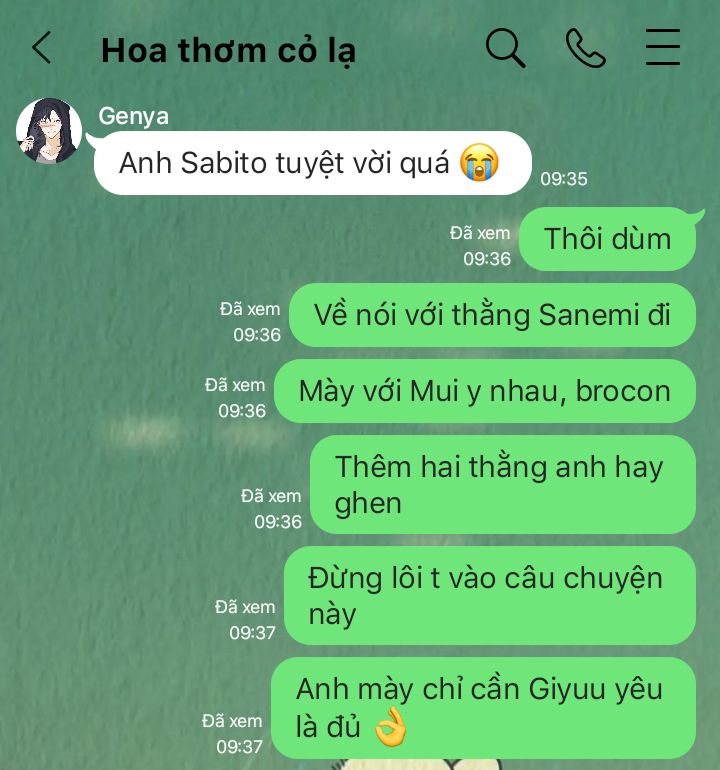Open Genya's profile picture
Screen dimensions: 720x770
(x=49, y=131)
